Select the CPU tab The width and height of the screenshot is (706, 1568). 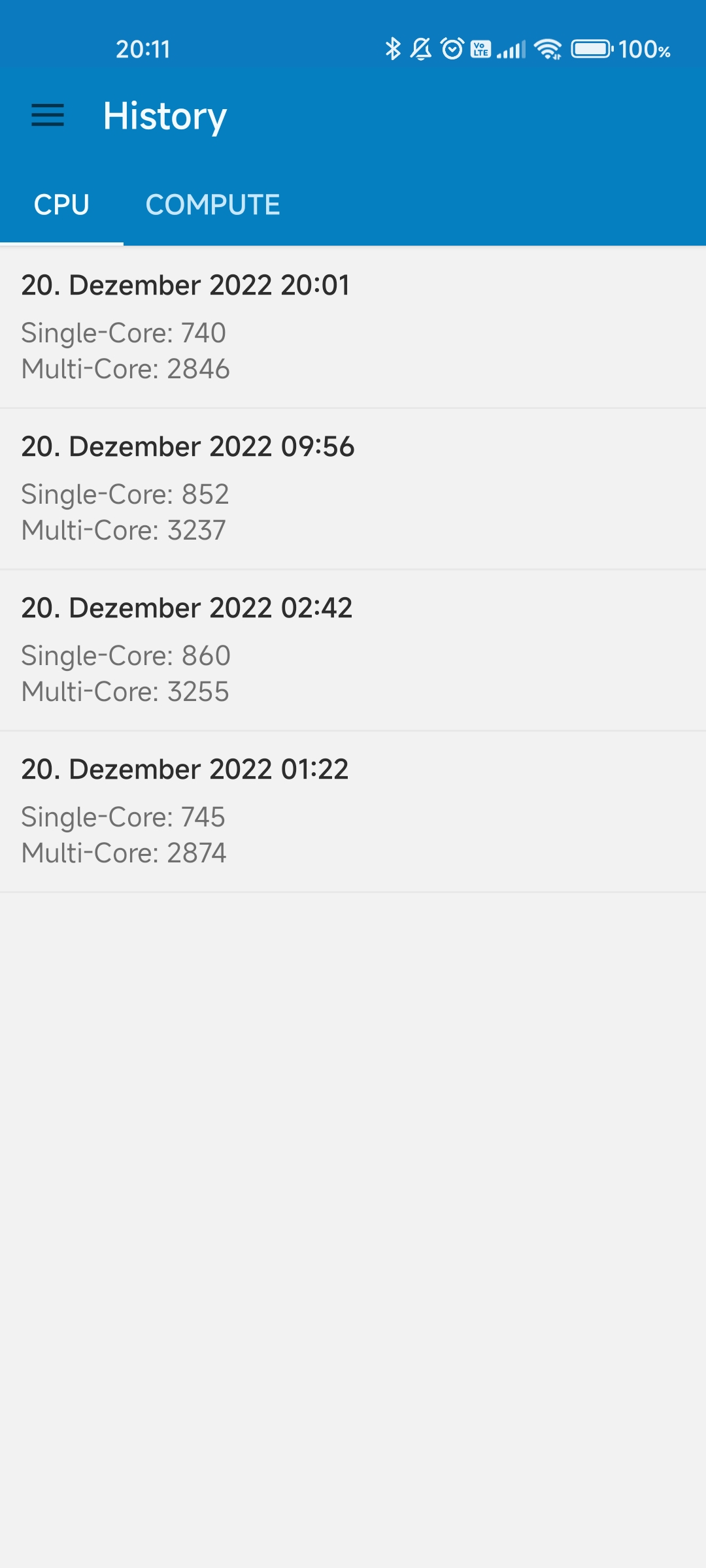[61, 204]
